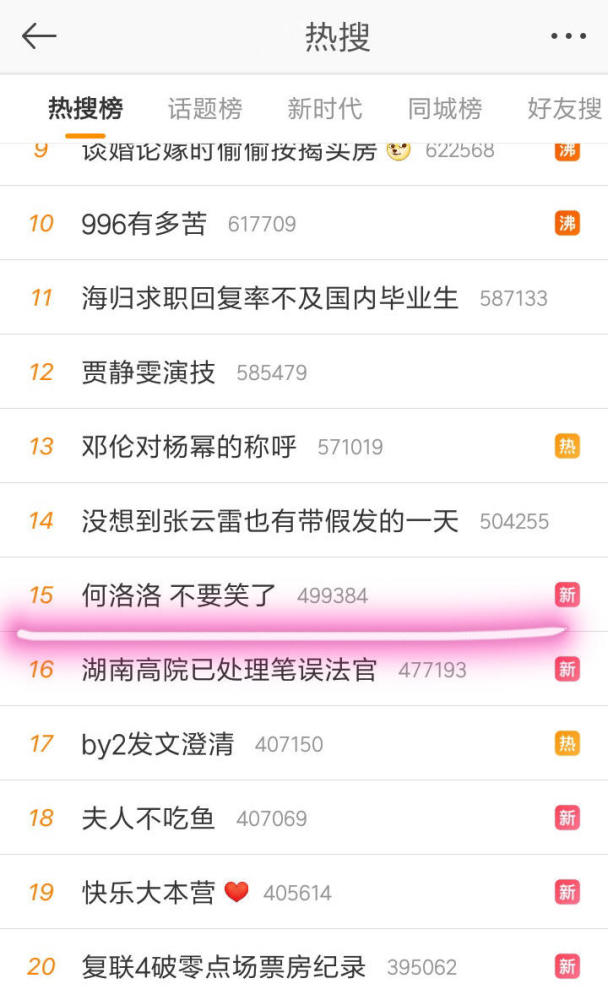Select the 好友搜 tab

point(564,108)
